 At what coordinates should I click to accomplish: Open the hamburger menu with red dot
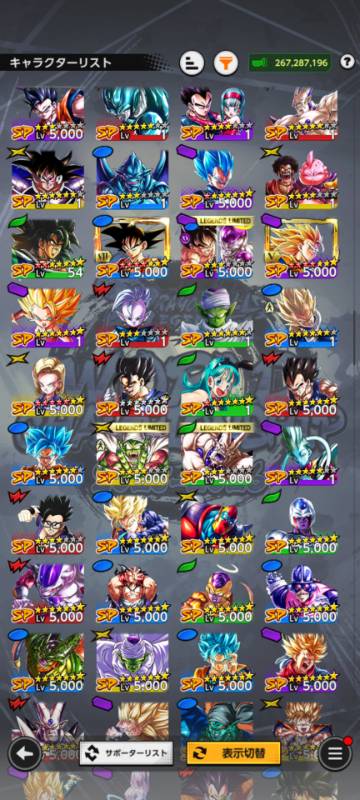(335, 753)
